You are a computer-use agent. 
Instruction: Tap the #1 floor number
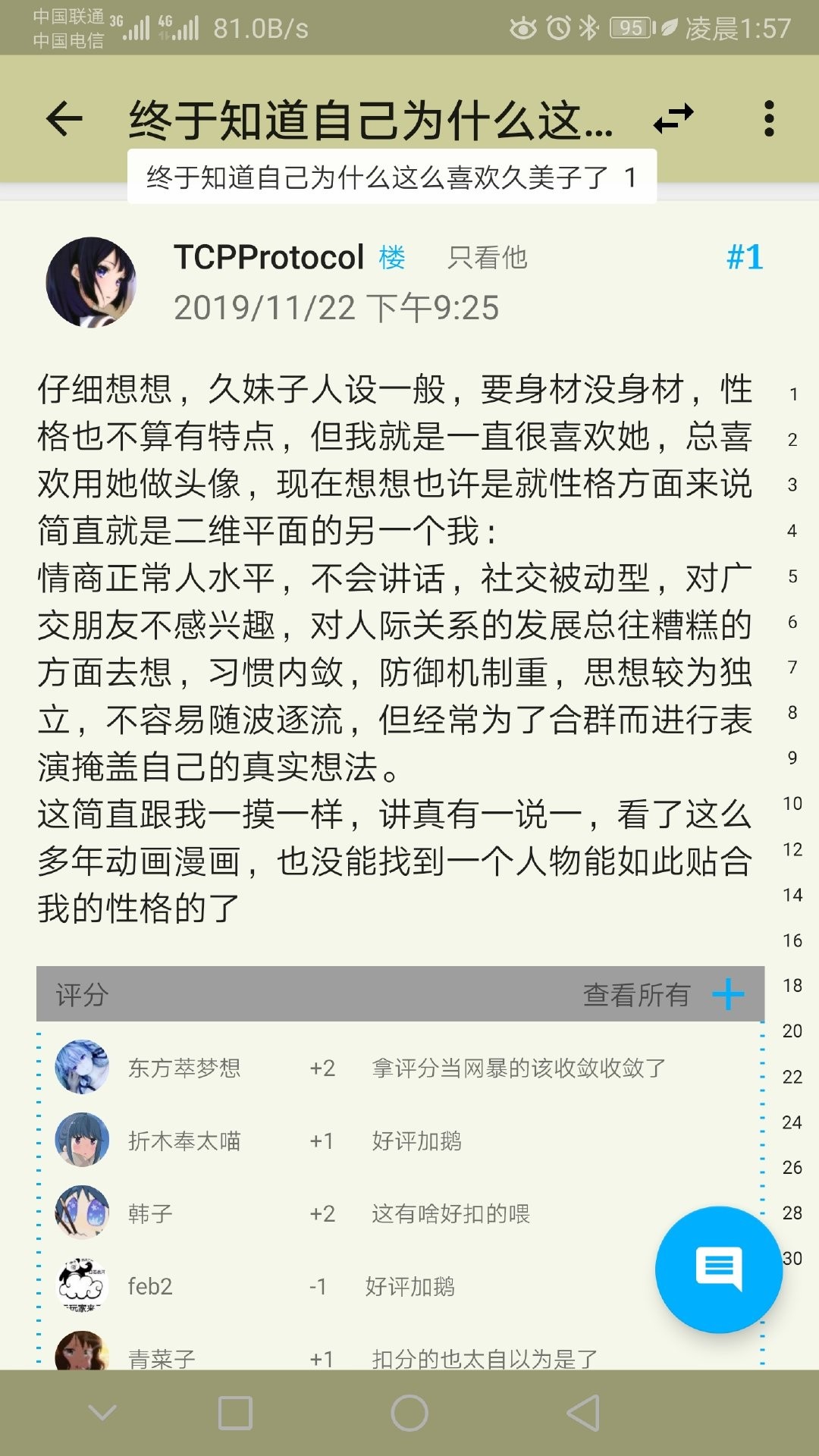tap(744, 258)
